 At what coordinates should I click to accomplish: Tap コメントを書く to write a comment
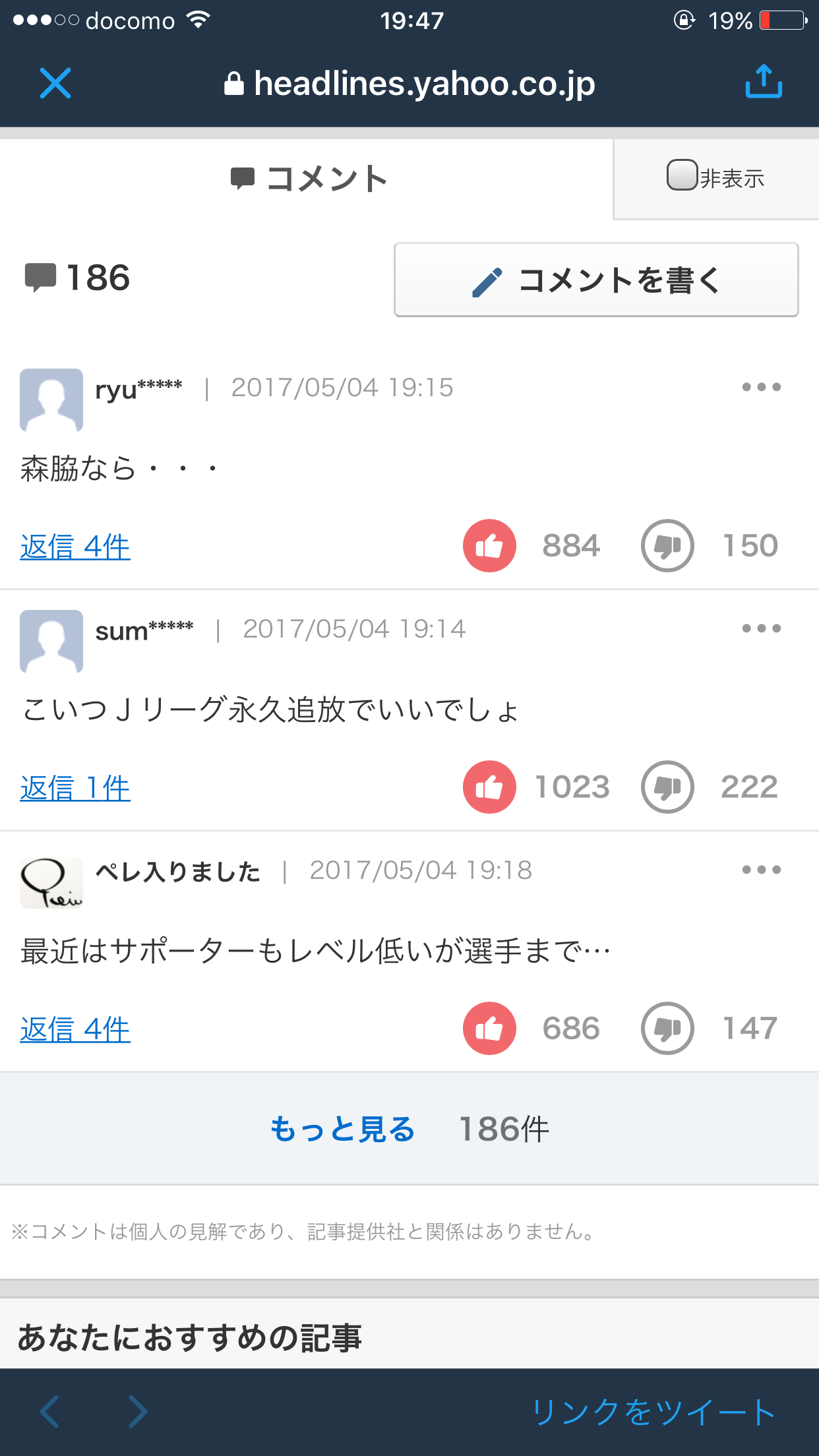pyautogui.click(x=596, y=280)
